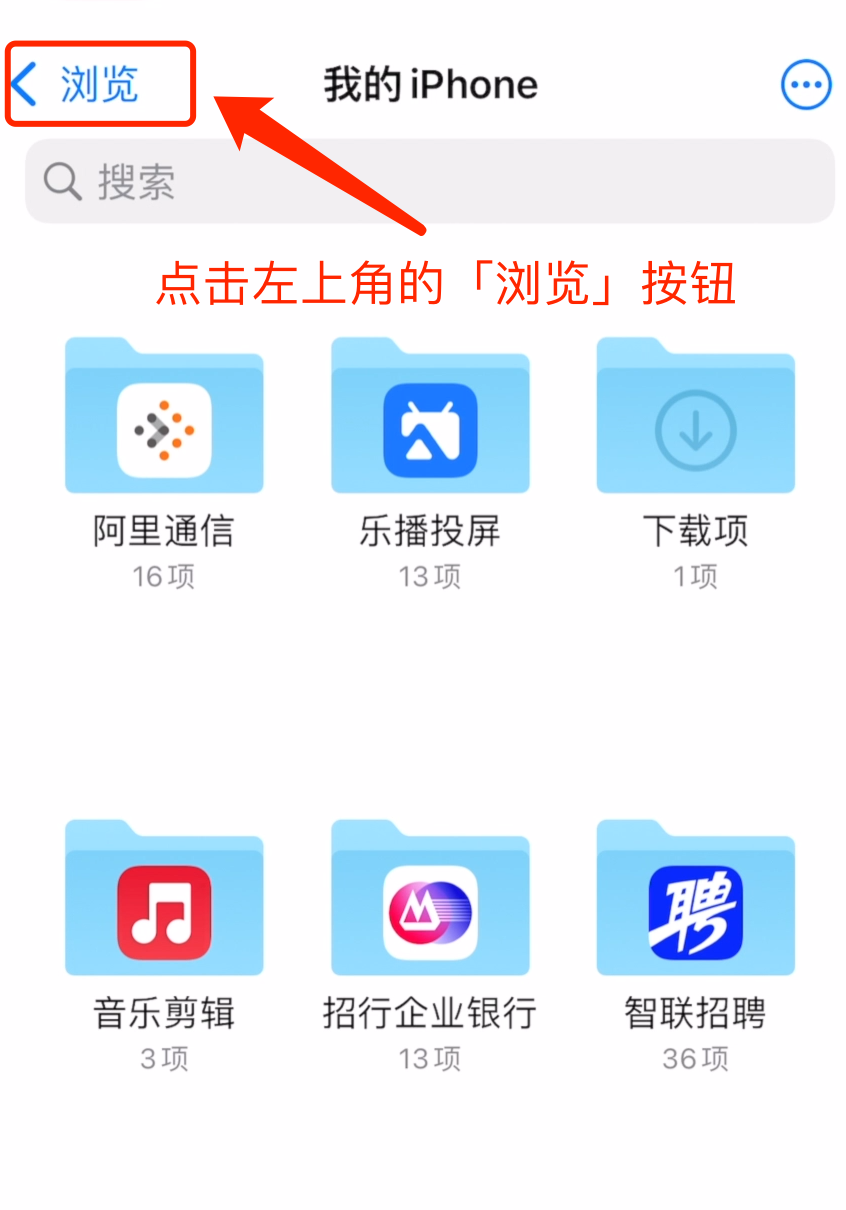Go back to the 浏览 screen
Screen dimensions: 846x1210
tap(78, 85)
